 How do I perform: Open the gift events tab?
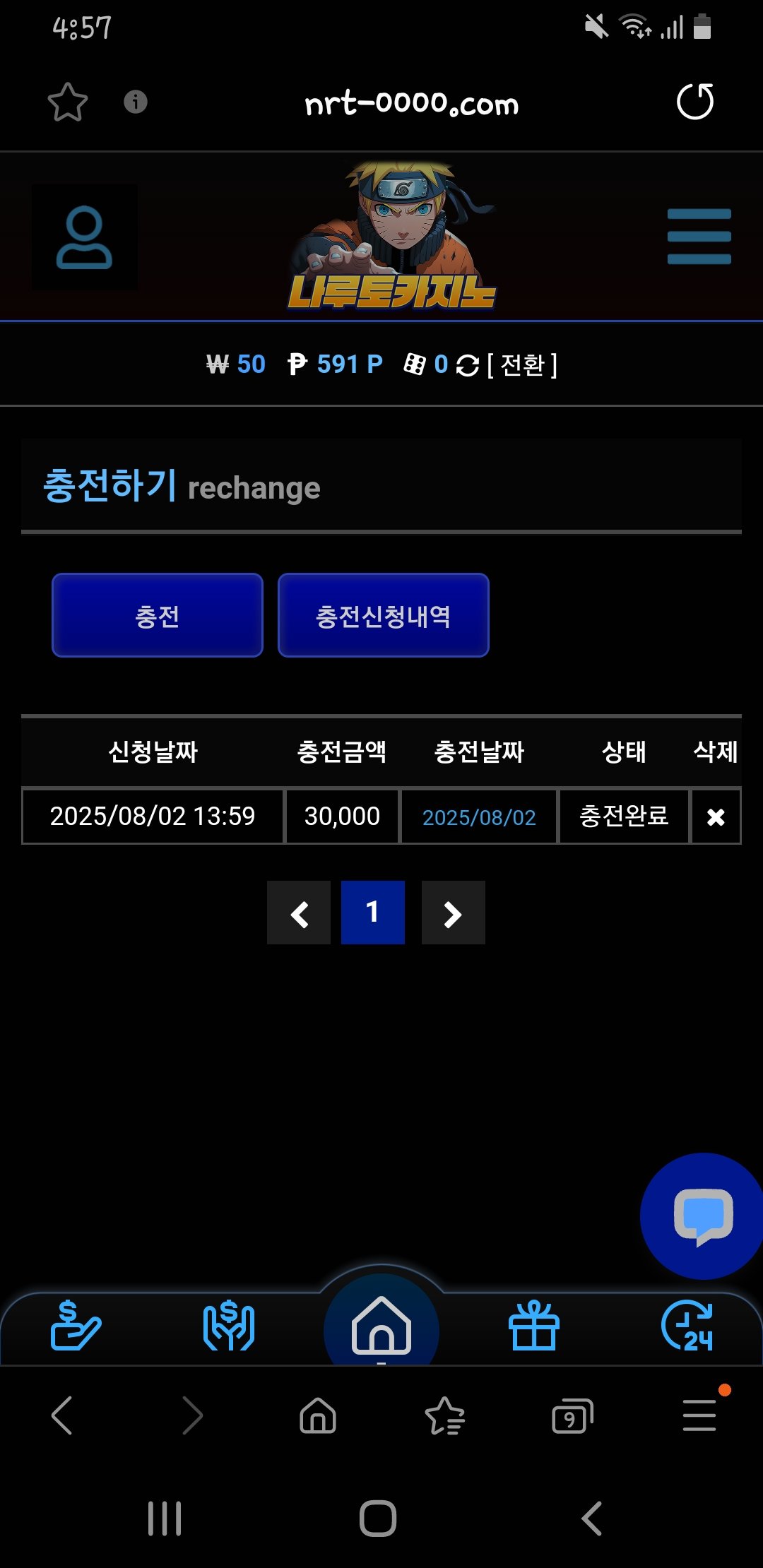coord(534,1326)
